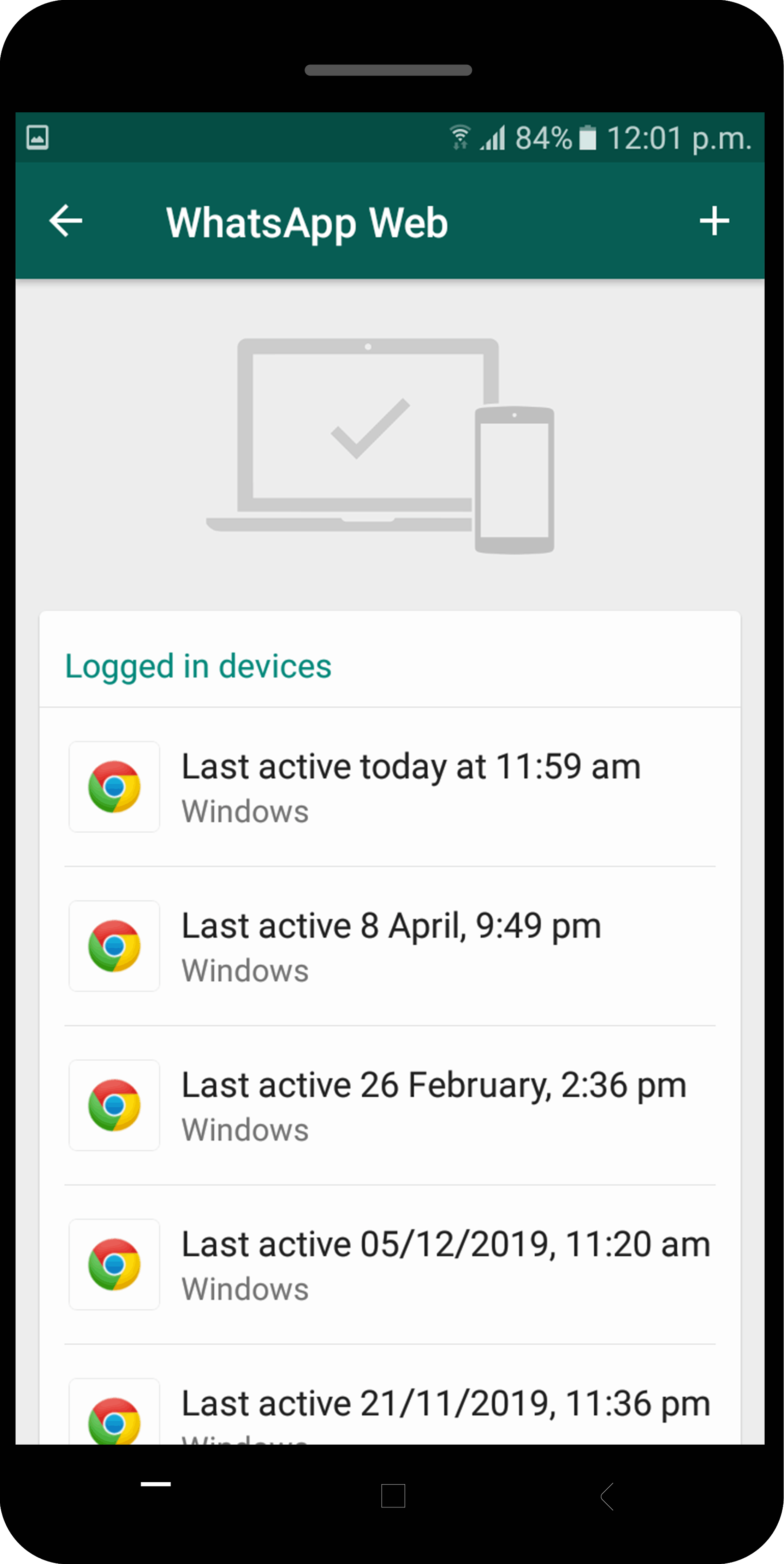Tap the Logged in devices heading
The height and width of the screenshot is (1564, 784).
coord(198,666)
